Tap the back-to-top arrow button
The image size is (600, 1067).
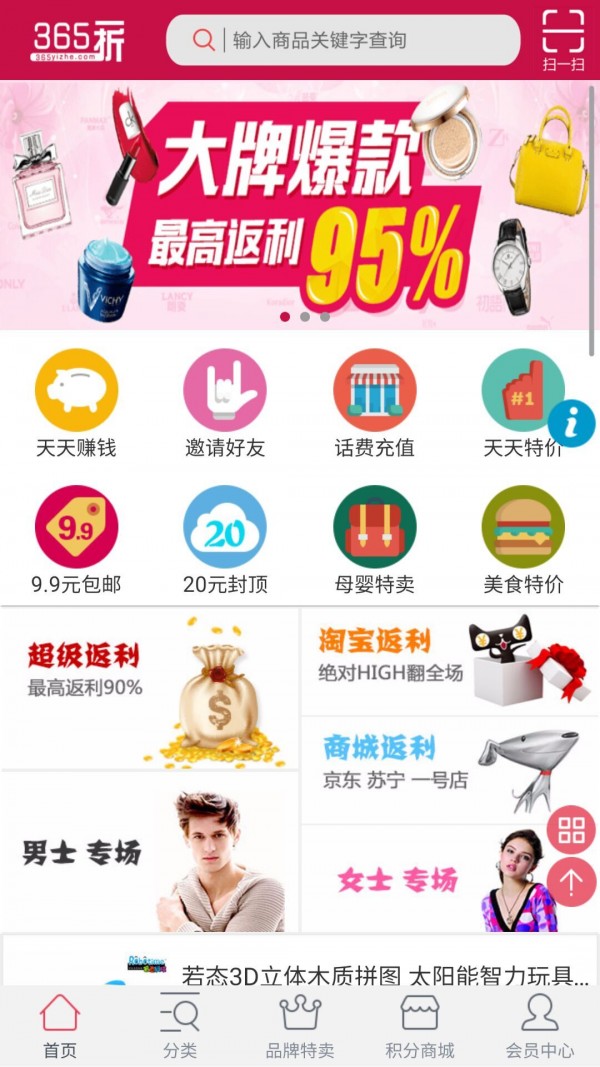tap(572, 882)
